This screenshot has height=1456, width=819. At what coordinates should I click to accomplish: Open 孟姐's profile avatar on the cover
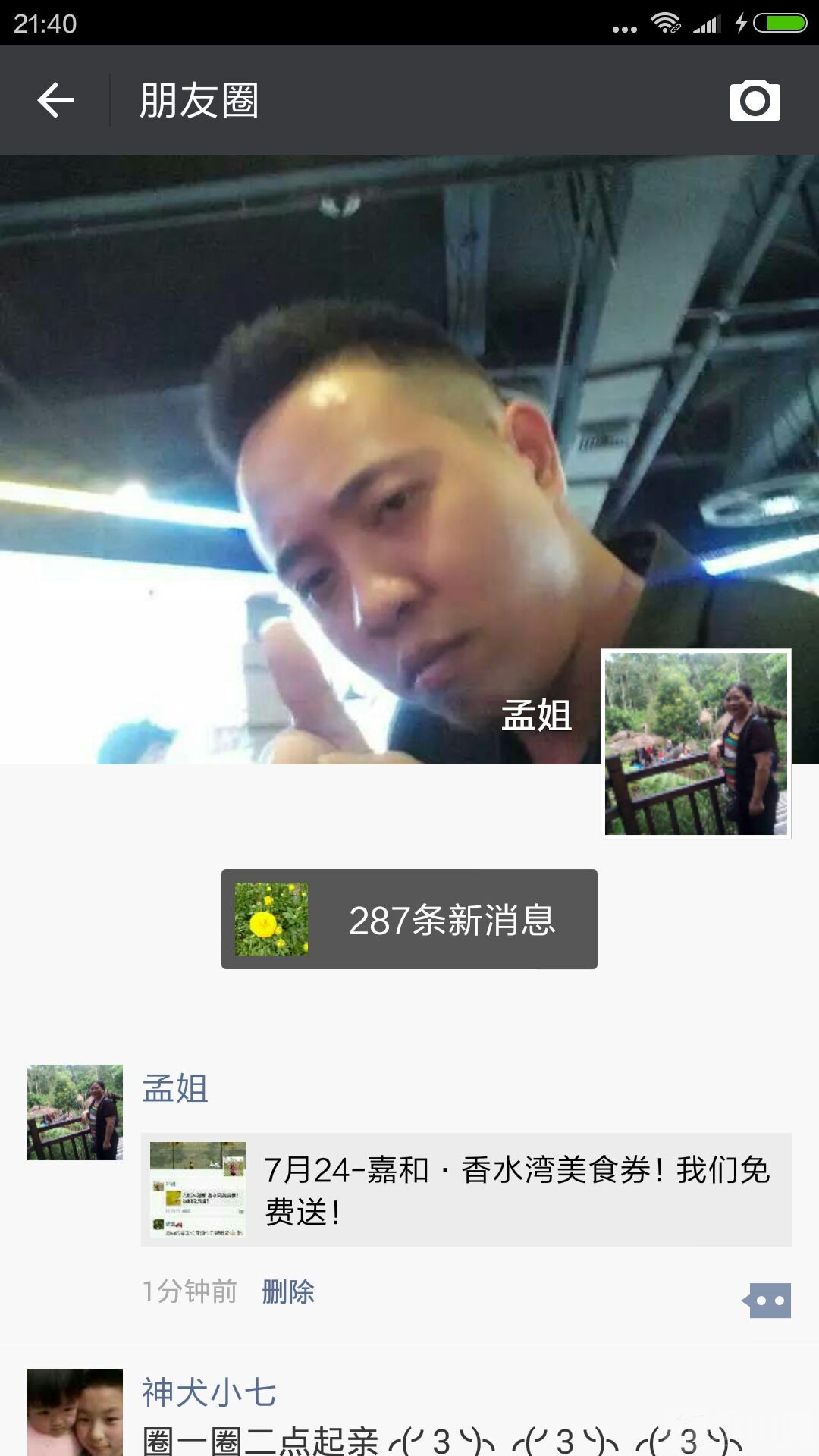pos(695,743)
